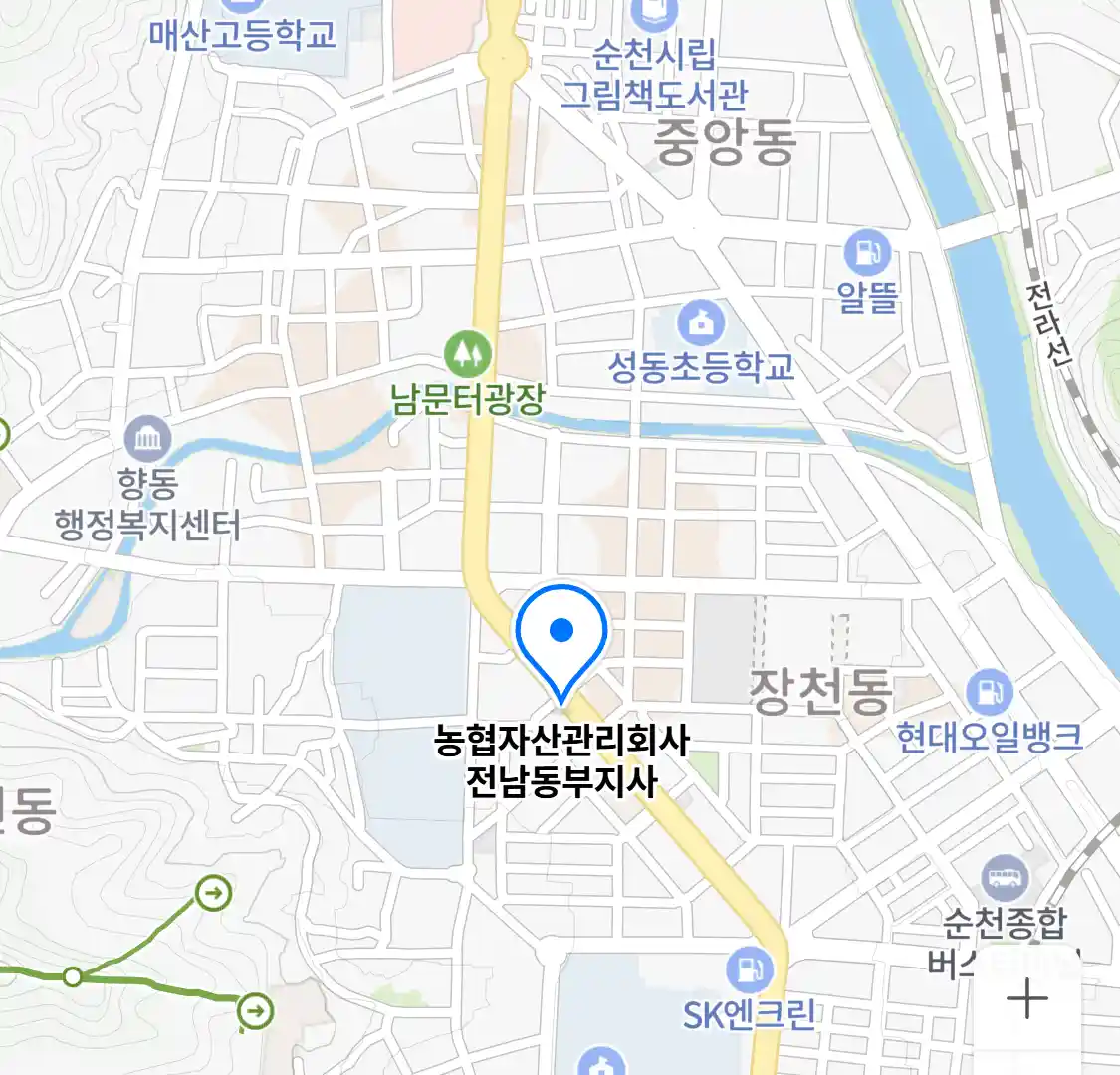This screenshot has height=1075, width=1120.
Task: Open the 향동 행정복지센터 marker
Action: point(148,439)
